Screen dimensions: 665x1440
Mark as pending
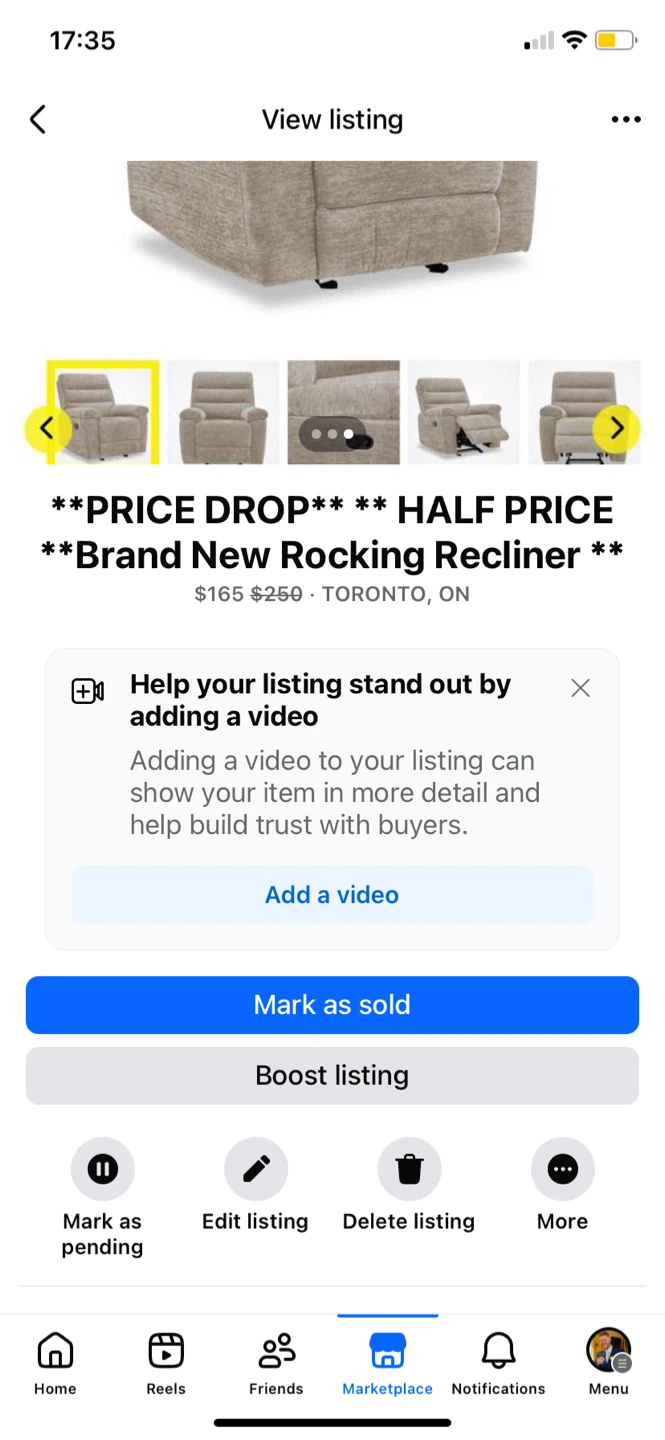[x=102, y=1198]
